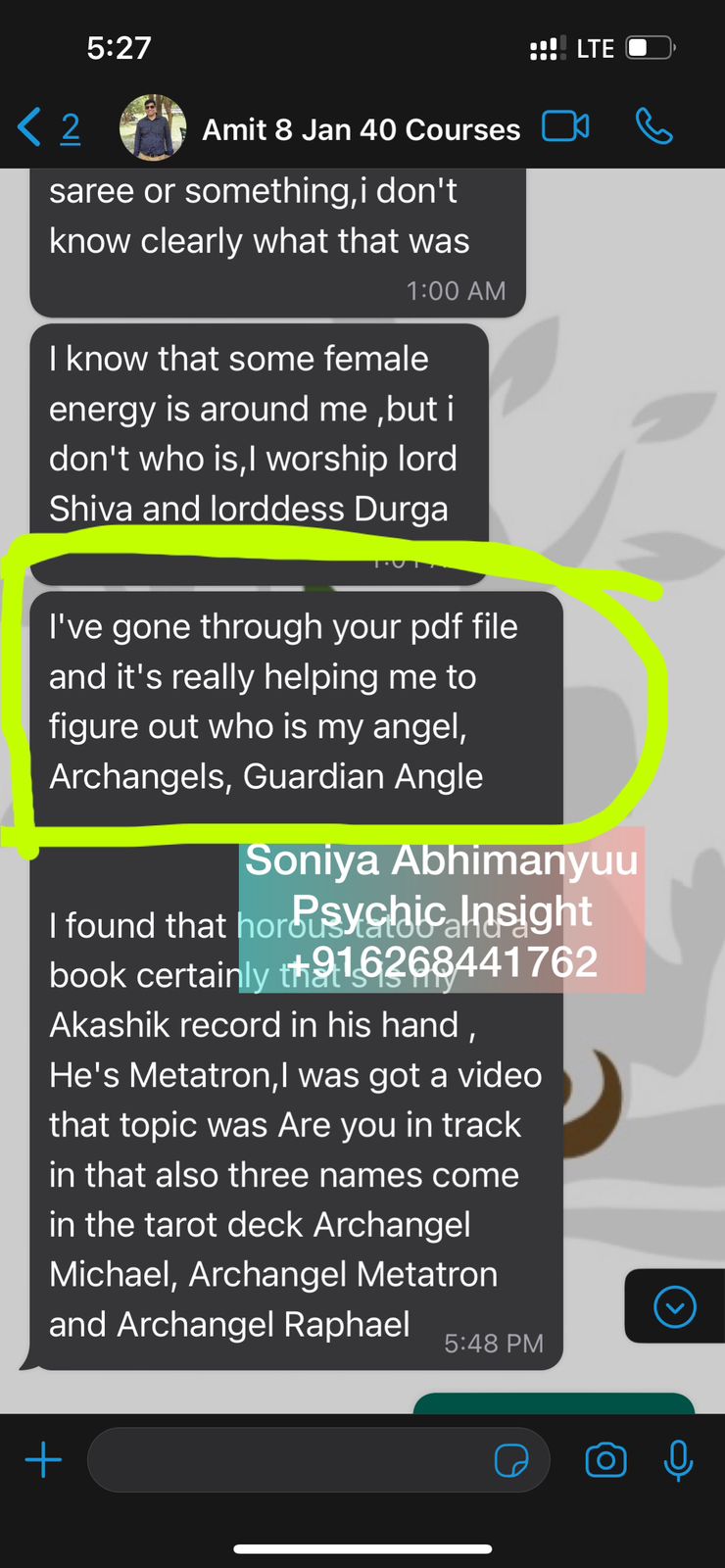Open the camera to send a photo
The image size is (725, 1568).
coord(605,1460)
